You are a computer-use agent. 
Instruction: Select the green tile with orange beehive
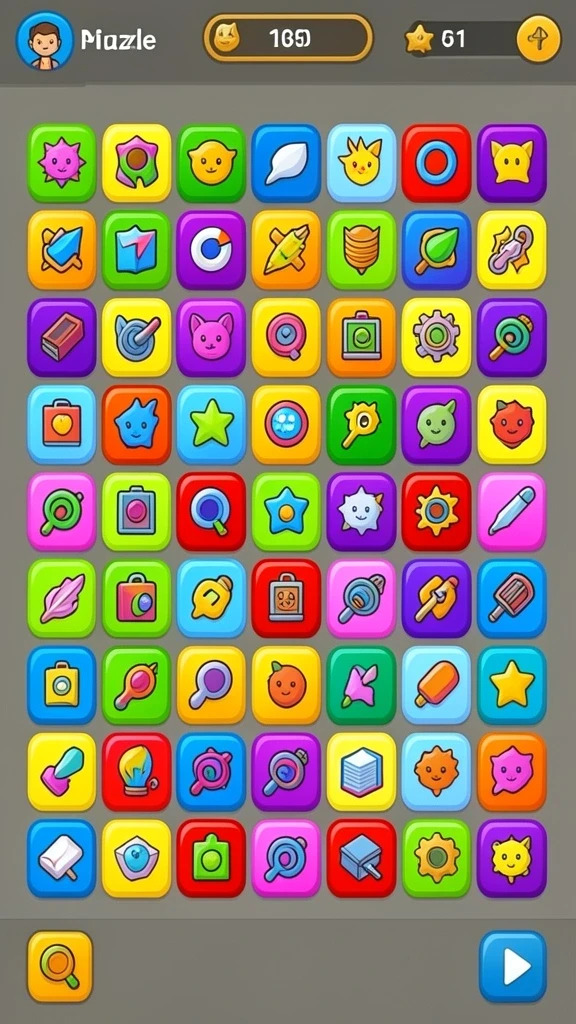(x=361, y=249)
